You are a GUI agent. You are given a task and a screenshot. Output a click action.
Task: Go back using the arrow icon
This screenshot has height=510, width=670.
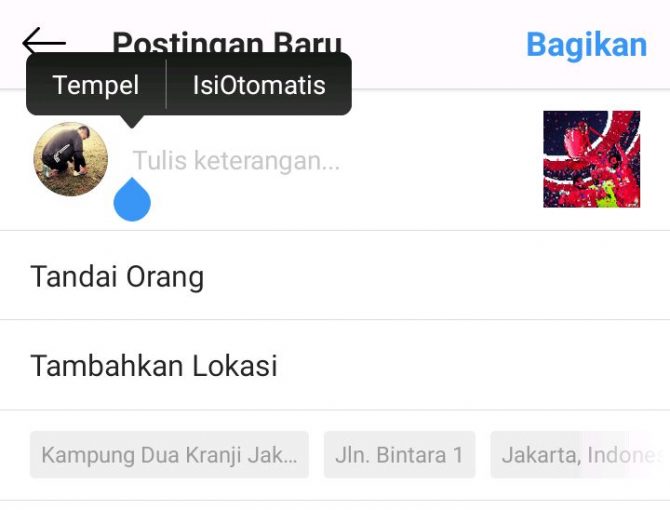coord(43,42)
